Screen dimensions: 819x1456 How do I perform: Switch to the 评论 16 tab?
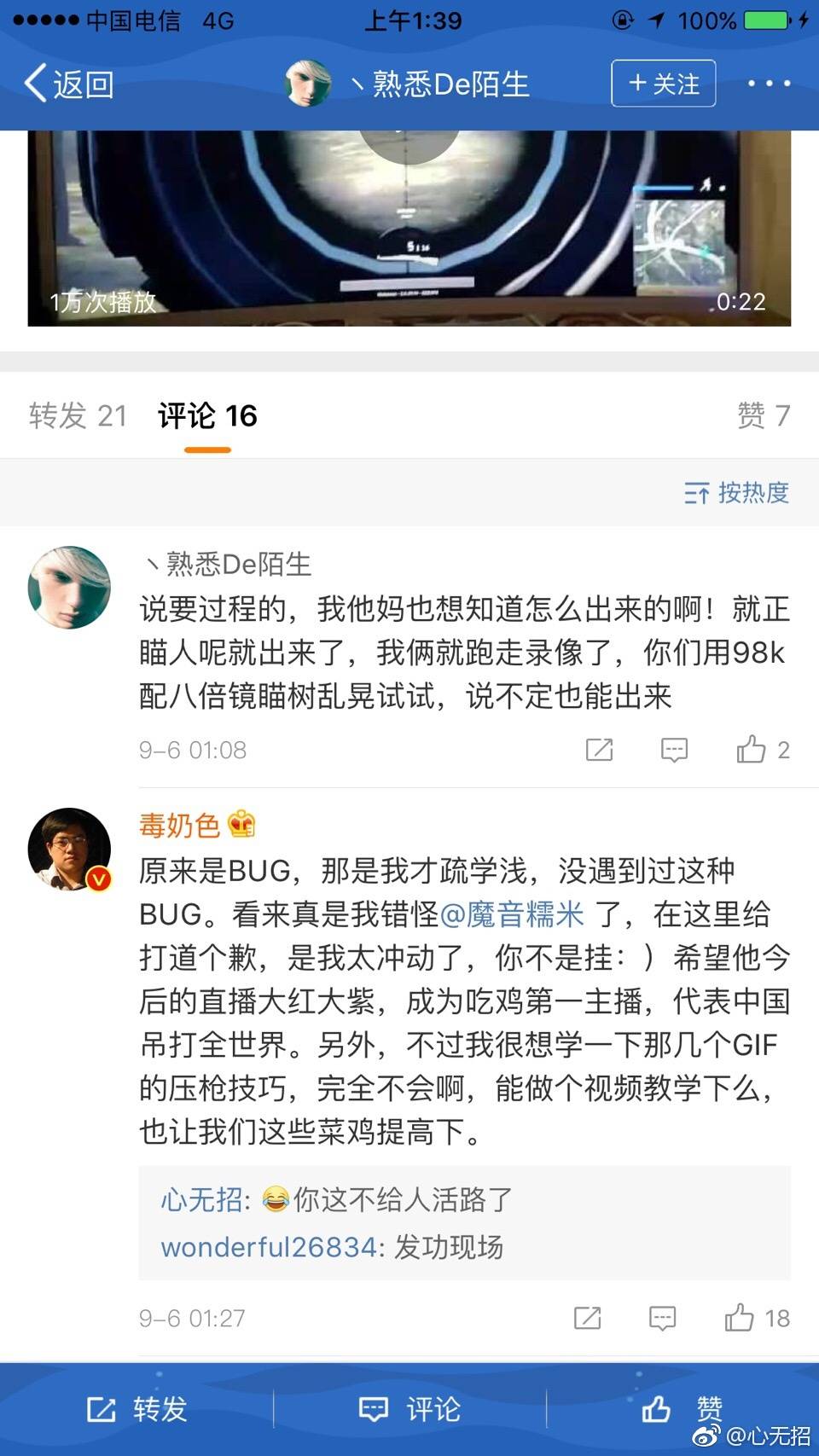[207, 416]
